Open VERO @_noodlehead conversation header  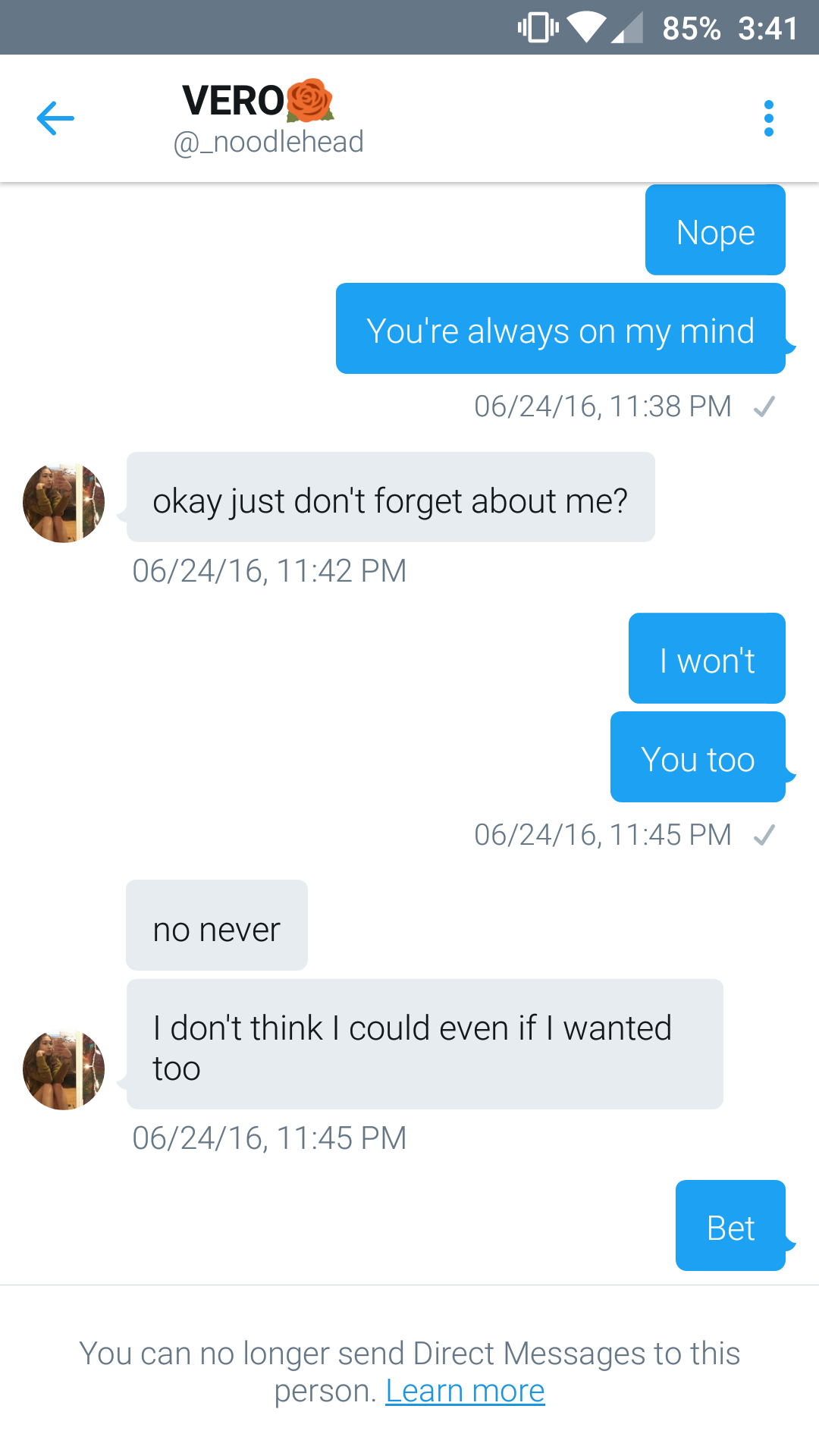point(268,118)
